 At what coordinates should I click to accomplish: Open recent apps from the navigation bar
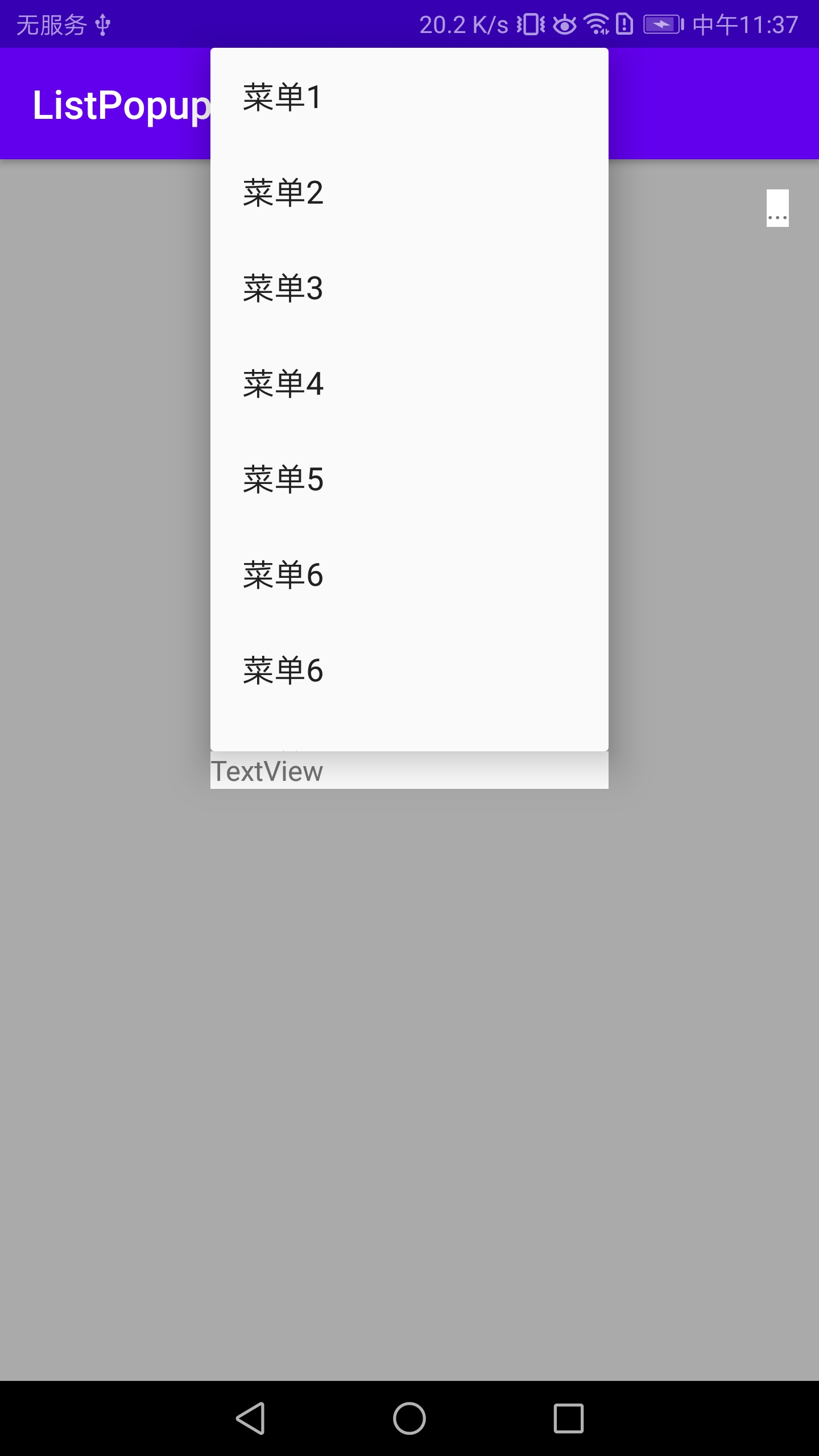point(568,1418)
